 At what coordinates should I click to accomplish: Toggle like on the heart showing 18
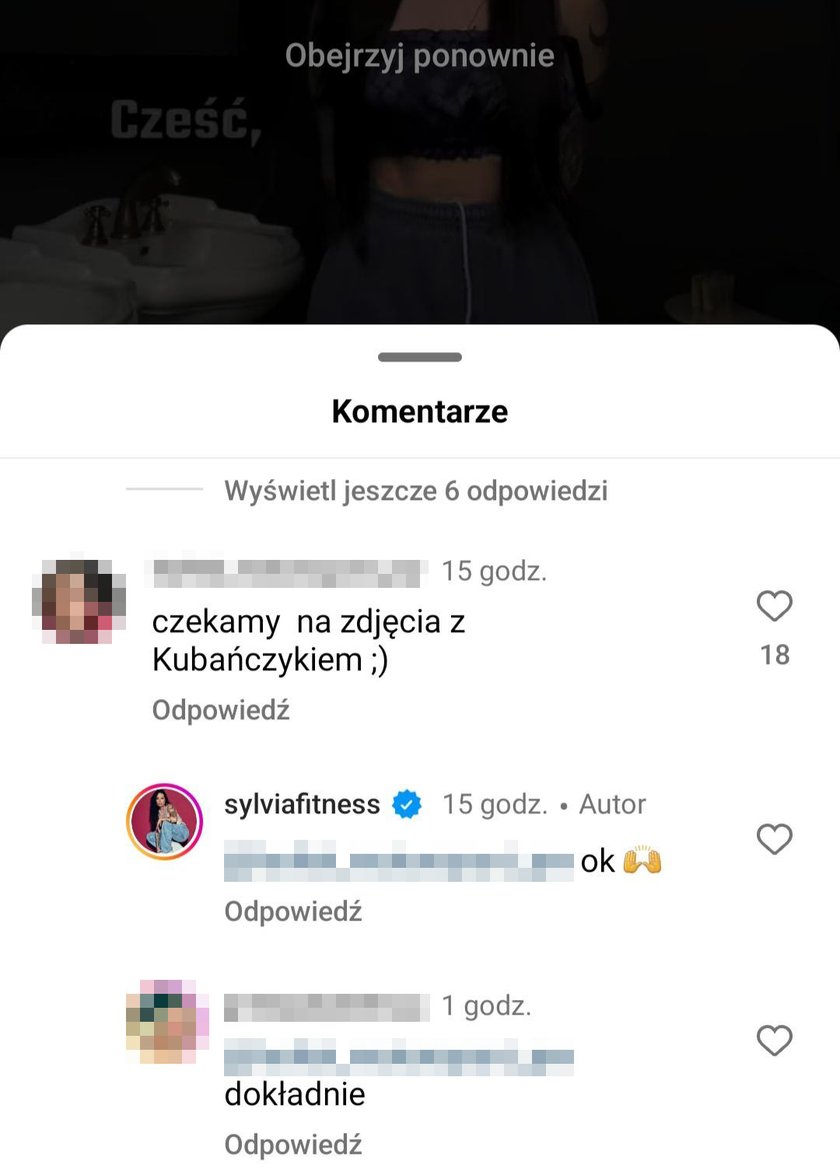[773, 603]
